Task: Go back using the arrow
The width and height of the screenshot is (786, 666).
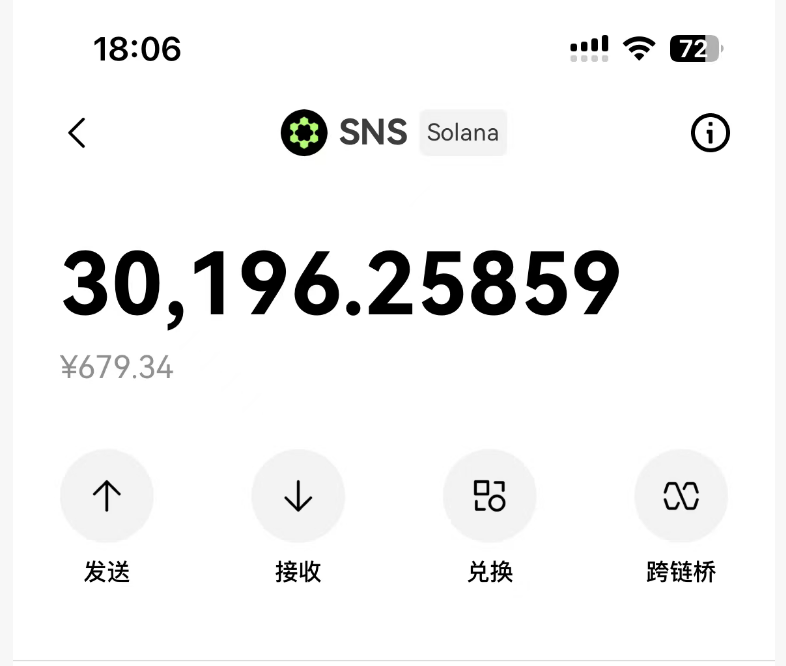Action: tap(77, 133)
